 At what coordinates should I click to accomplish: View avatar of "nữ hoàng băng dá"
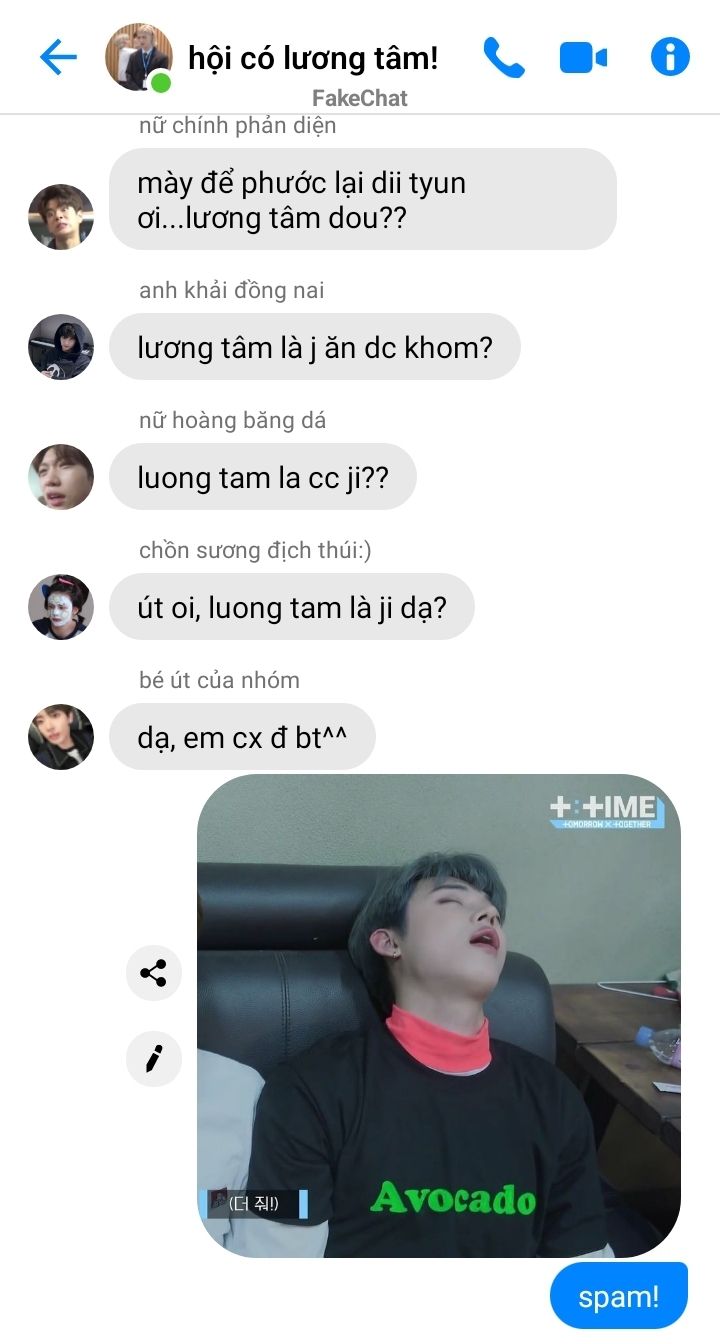[x=61, y=477]
